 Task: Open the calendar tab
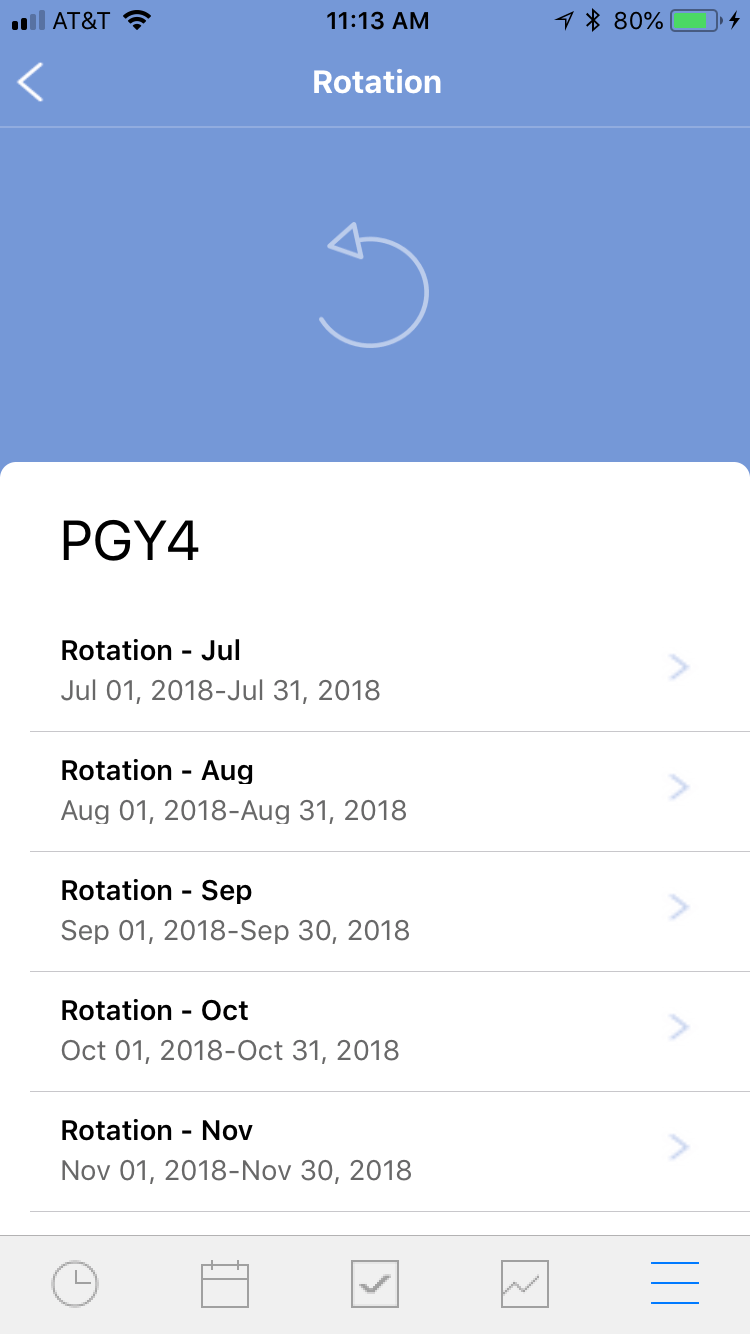click(225, 1284)
